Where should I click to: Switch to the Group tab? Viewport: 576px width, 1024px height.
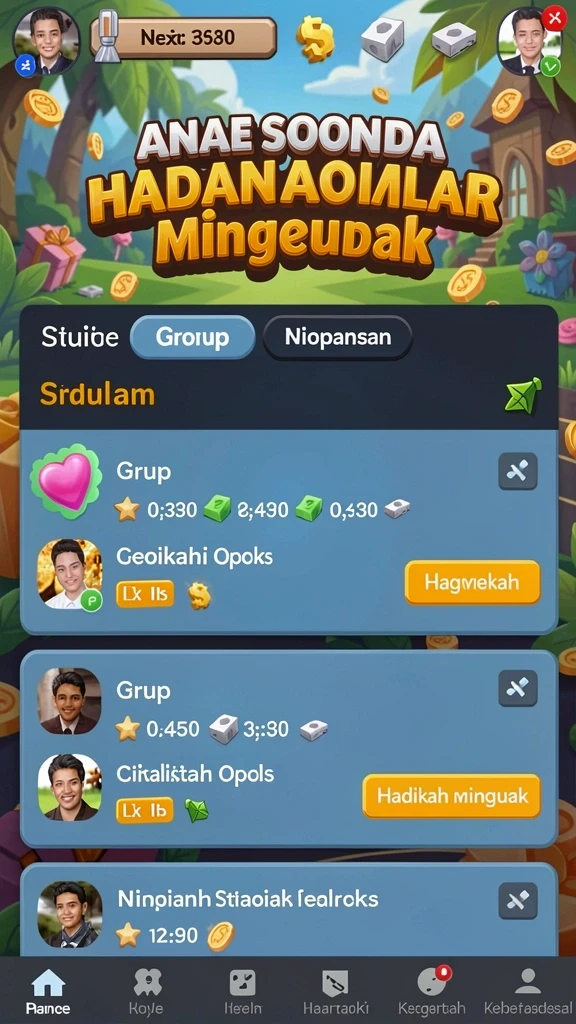(192, 337)
